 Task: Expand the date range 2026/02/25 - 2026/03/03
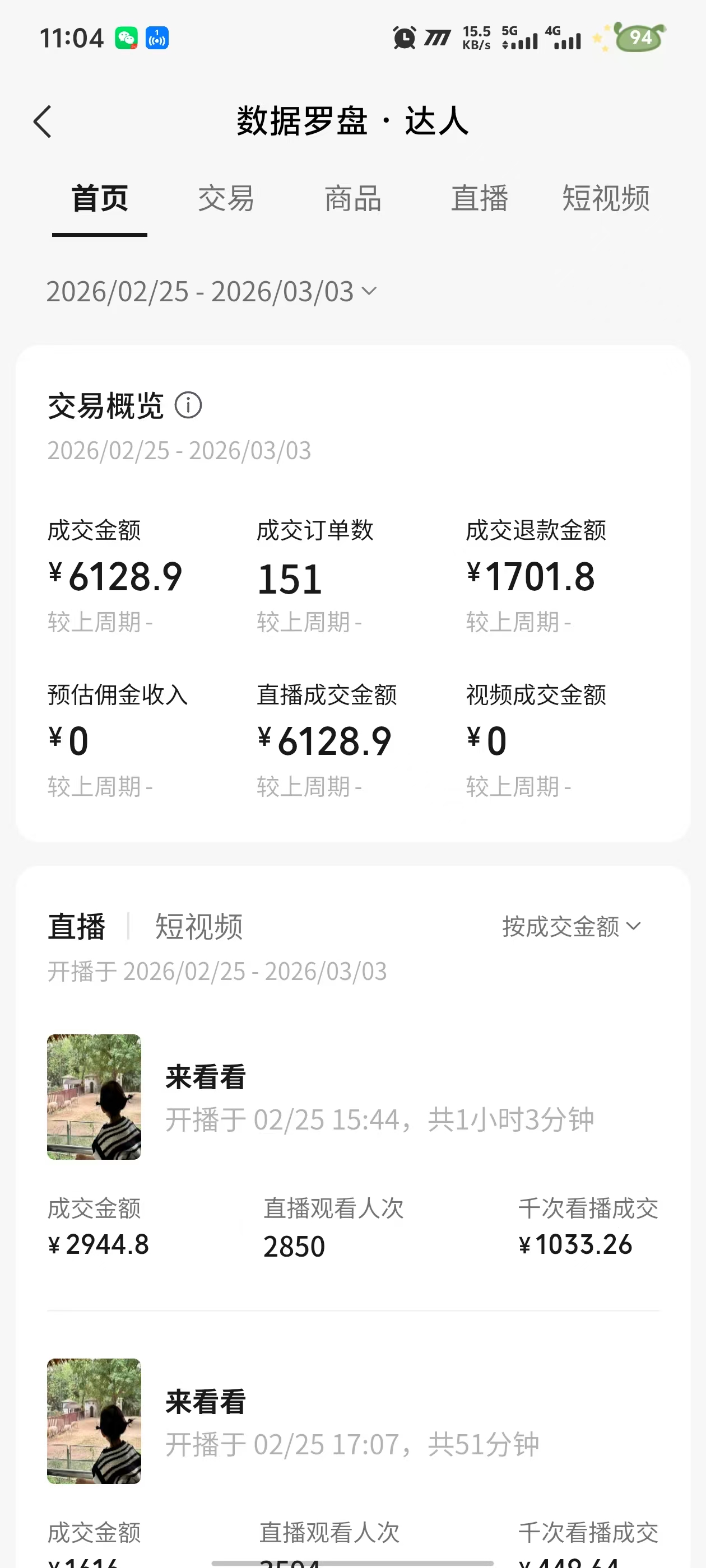coord(210,292)
